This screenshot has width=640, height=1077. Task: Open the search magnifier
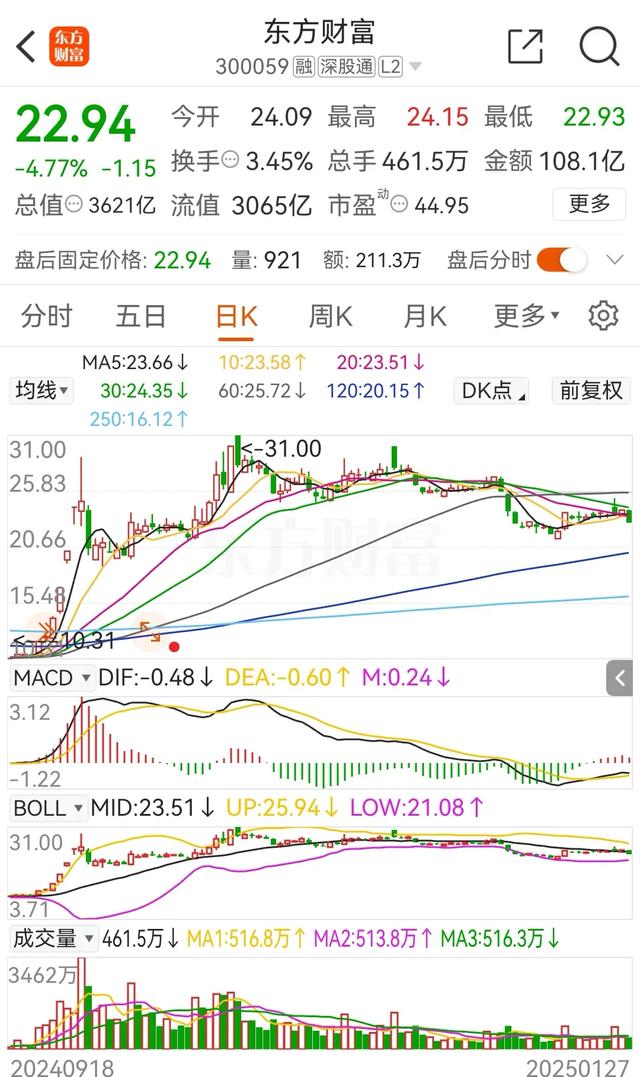[599, 47]
